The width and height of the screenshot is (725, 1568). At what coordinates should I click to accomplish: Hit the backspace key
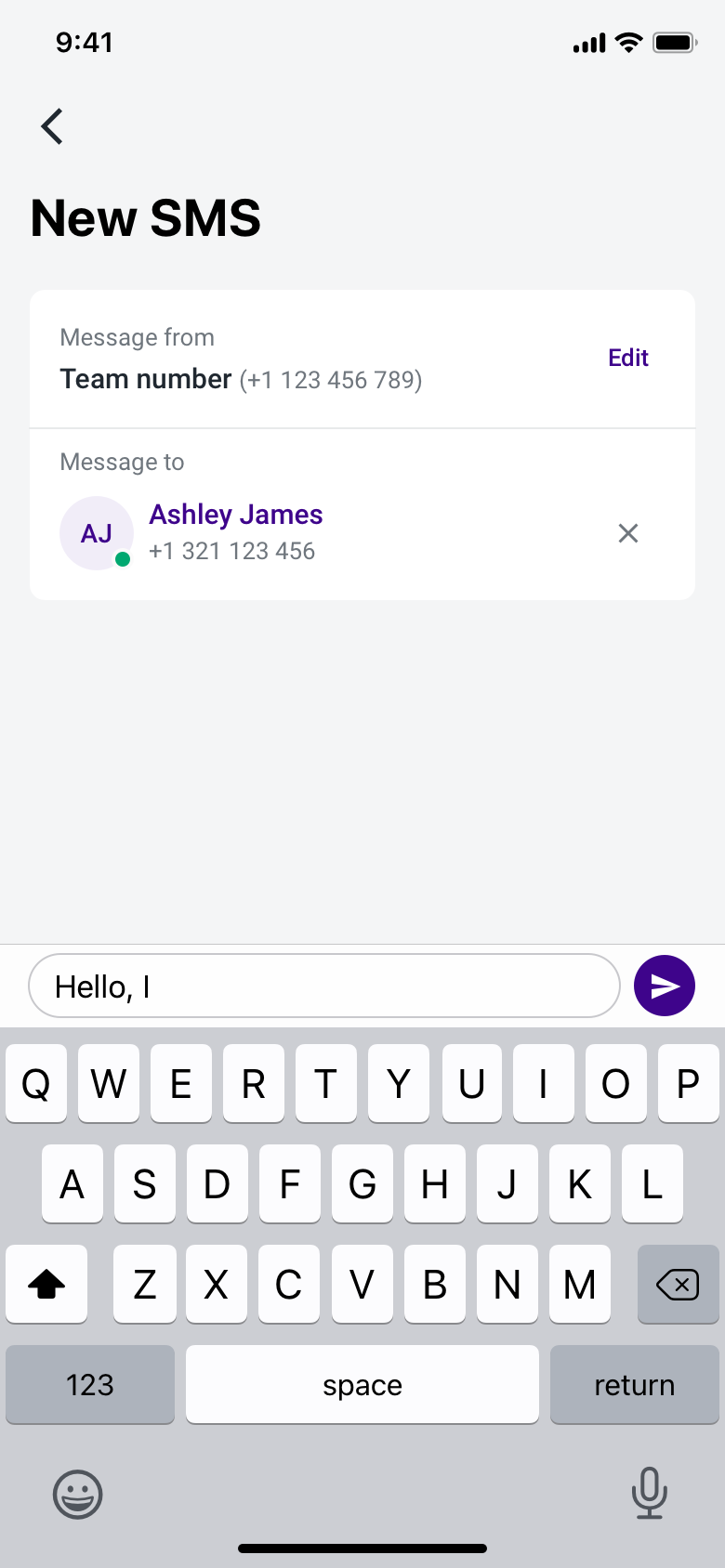click(678, 1285)
